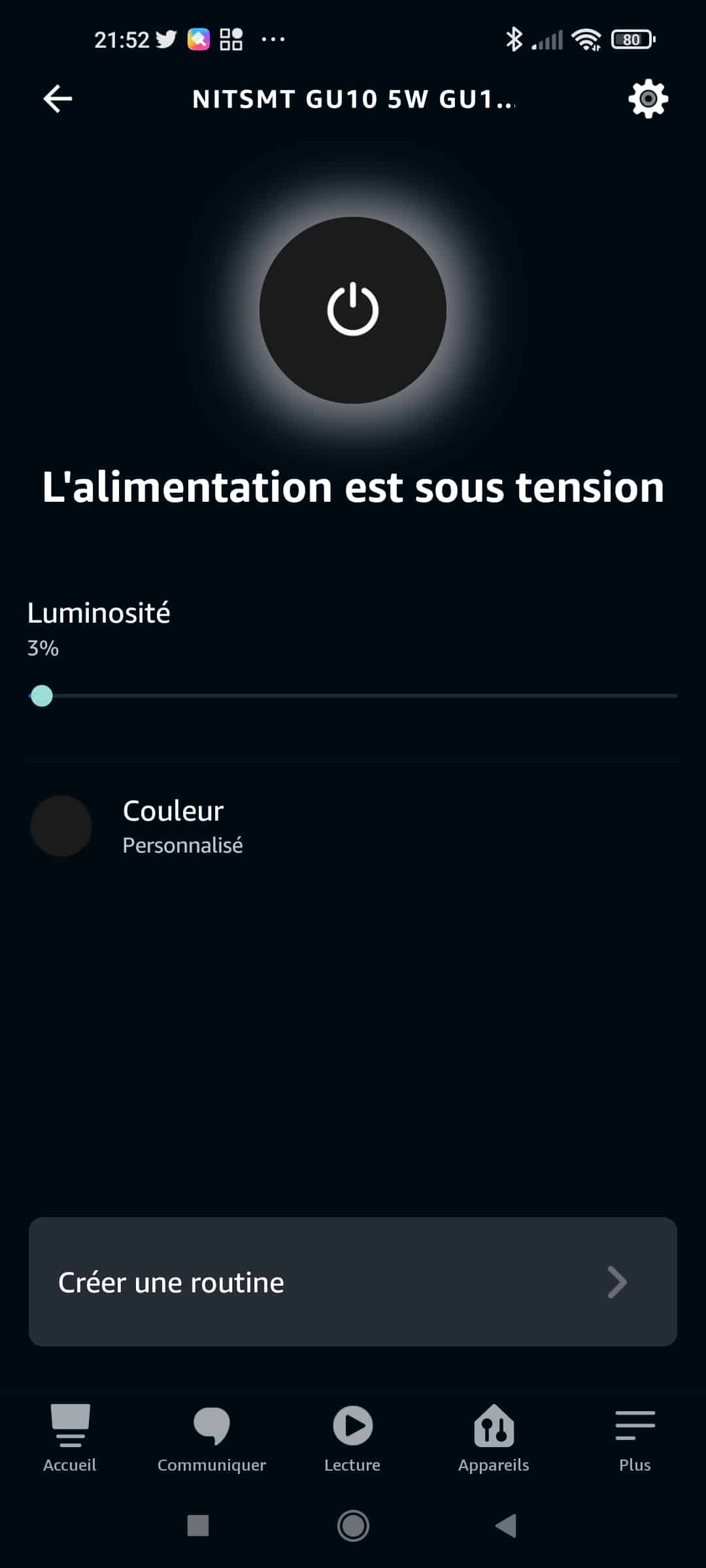
Task: Go back with the top arrow
Action: coord(58,99)
